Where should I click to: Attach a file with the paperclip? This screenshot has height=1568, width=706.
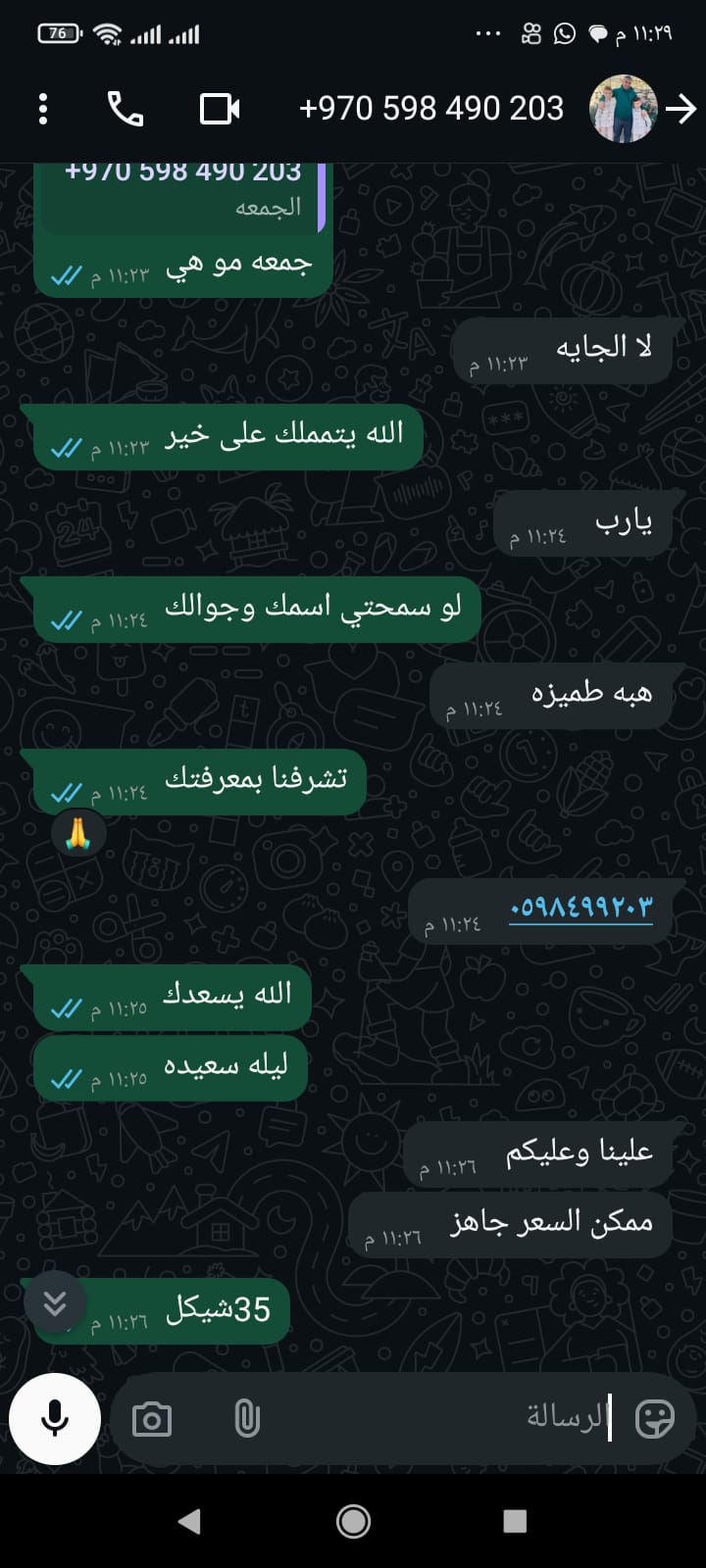[x=247, y=1418]
